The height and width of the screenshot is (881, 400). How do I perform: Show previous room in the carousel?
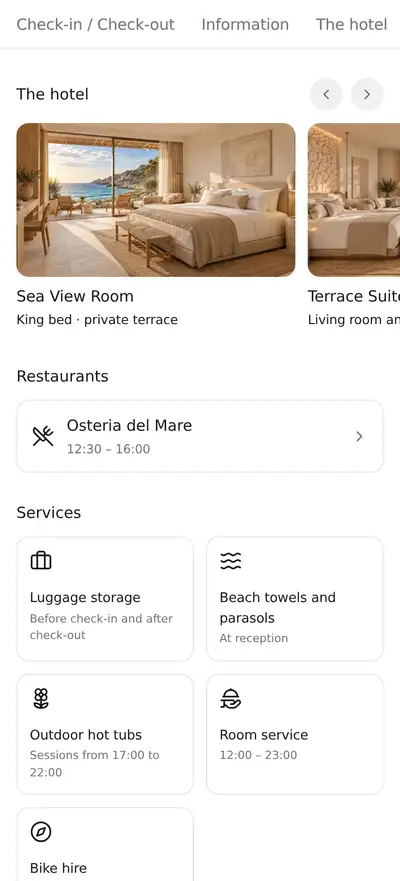tap(326, 94)
